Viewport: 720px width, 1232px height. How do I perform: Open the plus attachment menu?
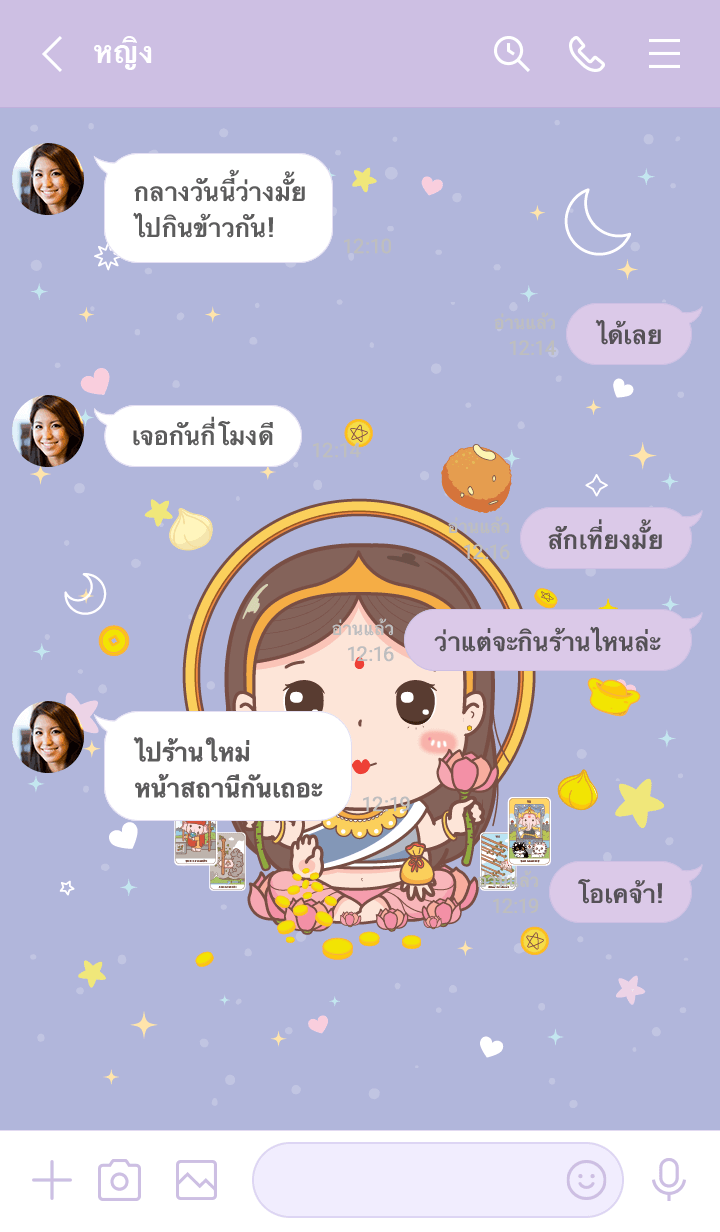coord(51,1180)
